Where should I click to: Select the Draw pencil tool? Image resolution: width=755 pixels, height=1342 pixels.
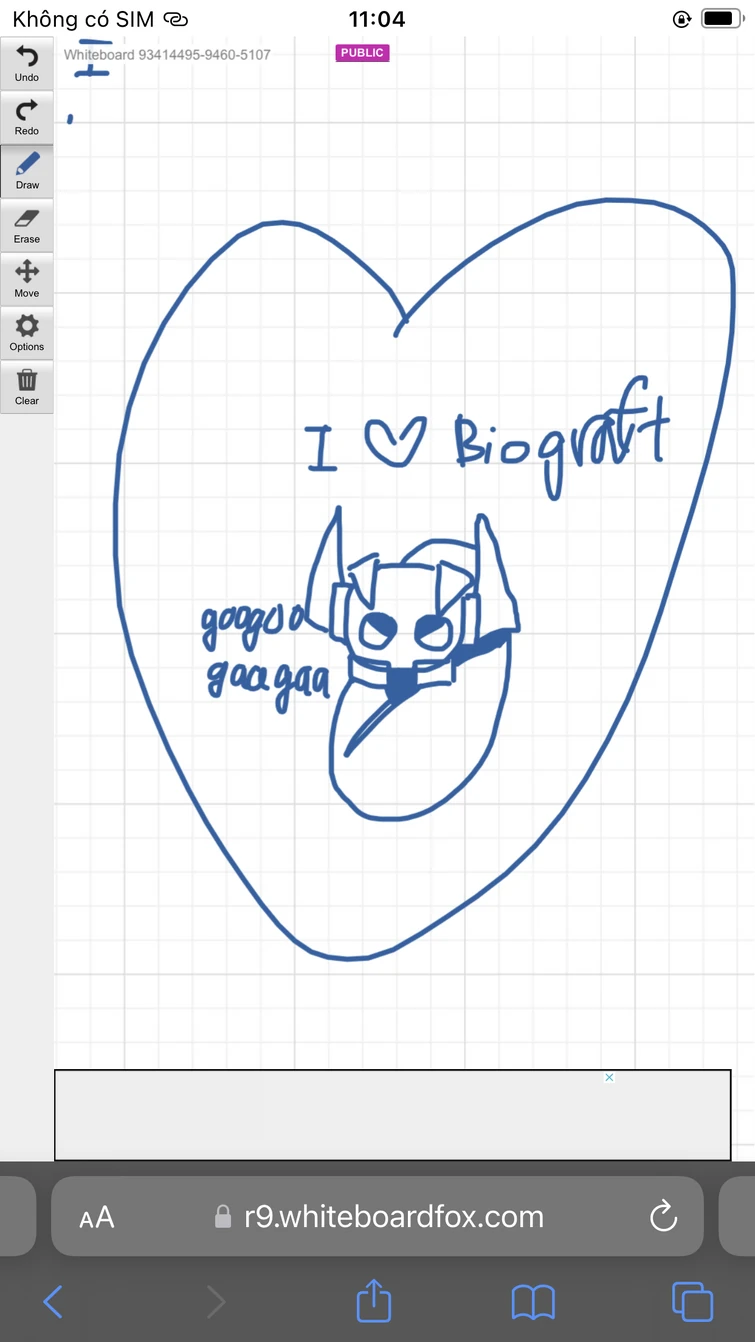(x=27, y=172)
